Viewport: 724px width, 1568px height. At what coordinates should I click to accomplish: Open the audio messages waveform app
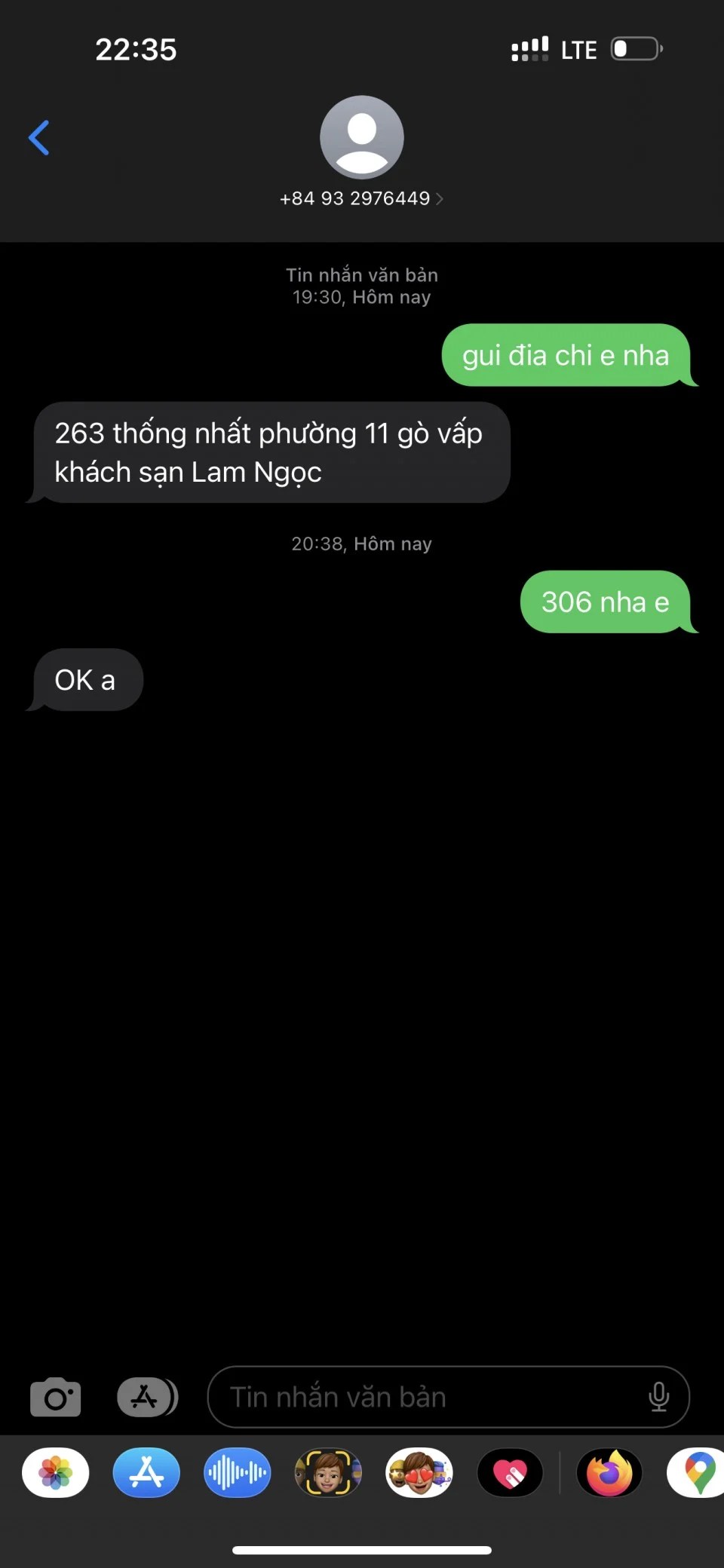click(x=238, y=1472)
